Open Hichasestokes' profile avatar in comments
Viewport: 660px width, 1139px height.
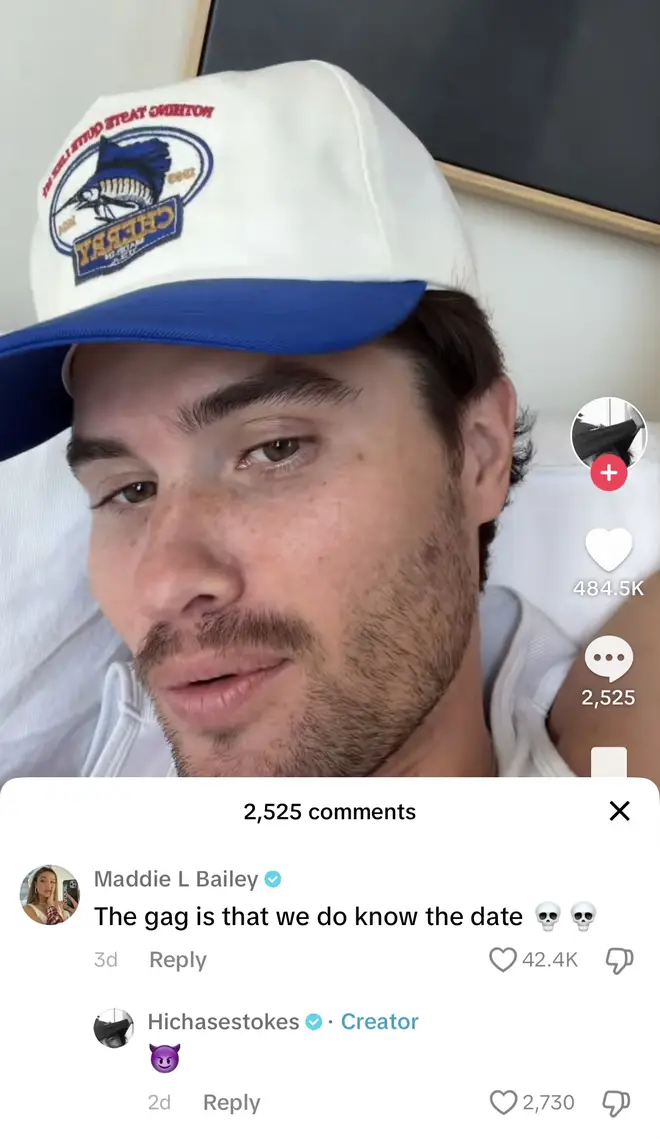click(x=114, y=1028)
